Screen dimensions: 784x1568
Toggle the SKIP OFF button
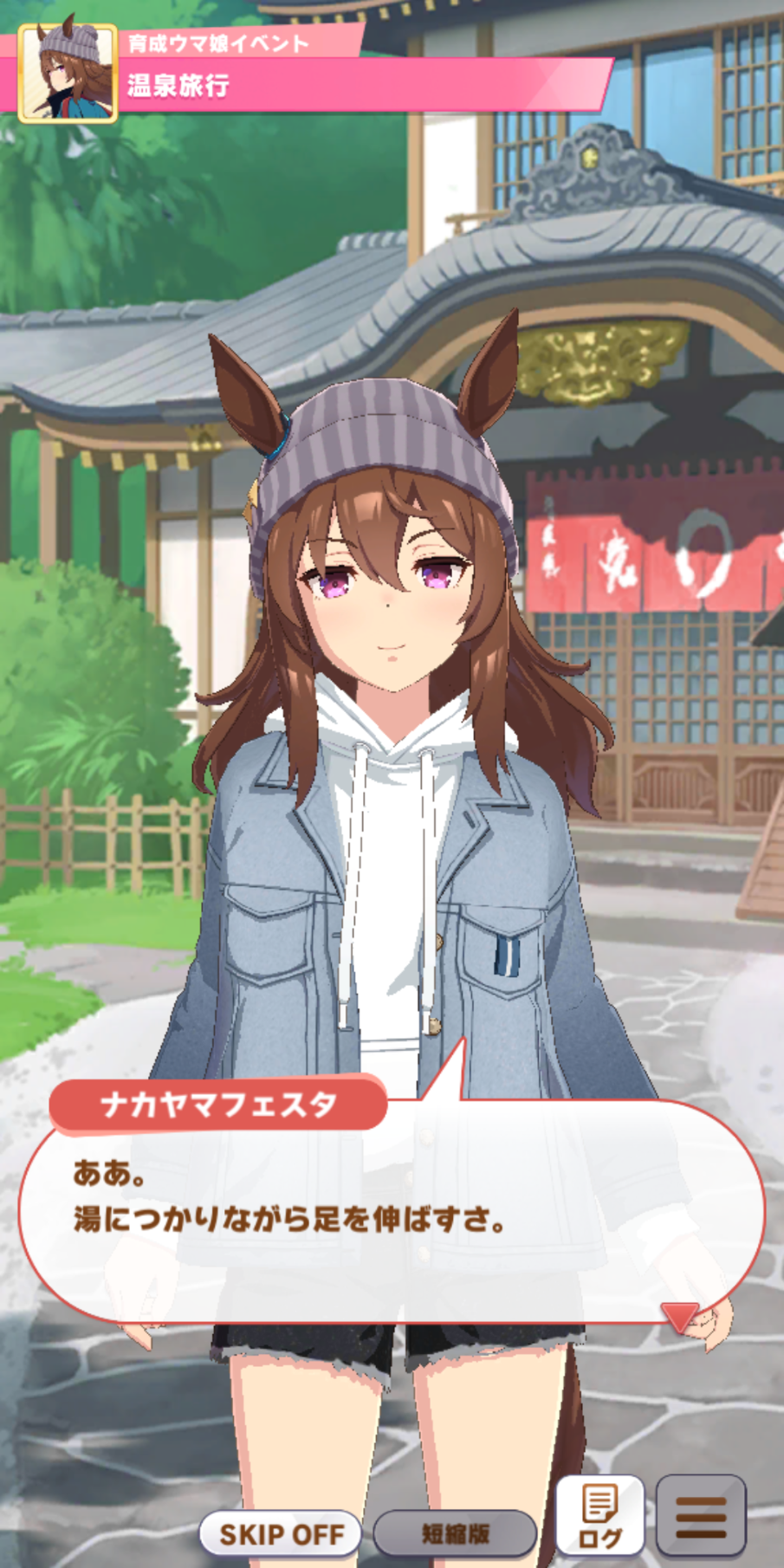281,1534
